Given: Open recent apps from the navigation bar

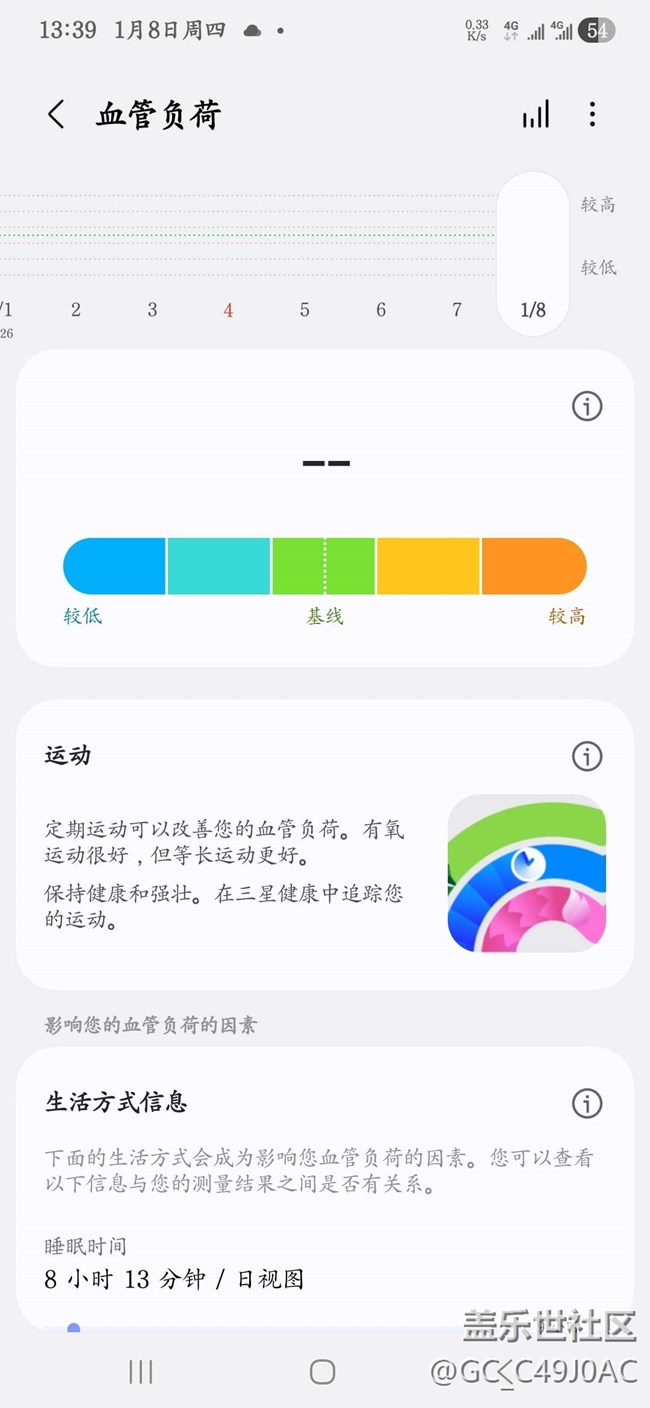Looking at the screenshot, I should point(141,1372).
